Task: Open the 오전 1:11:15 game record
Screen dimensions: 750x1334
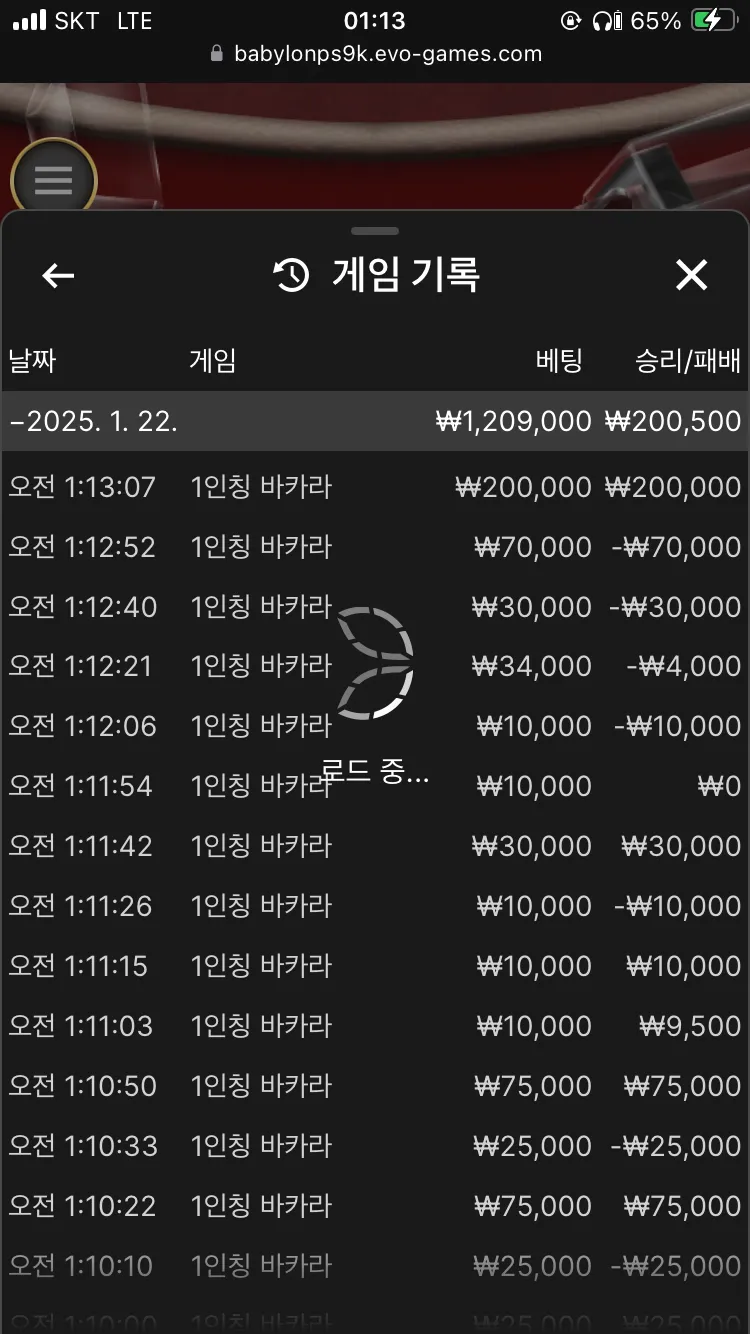Action: (375, 966)
